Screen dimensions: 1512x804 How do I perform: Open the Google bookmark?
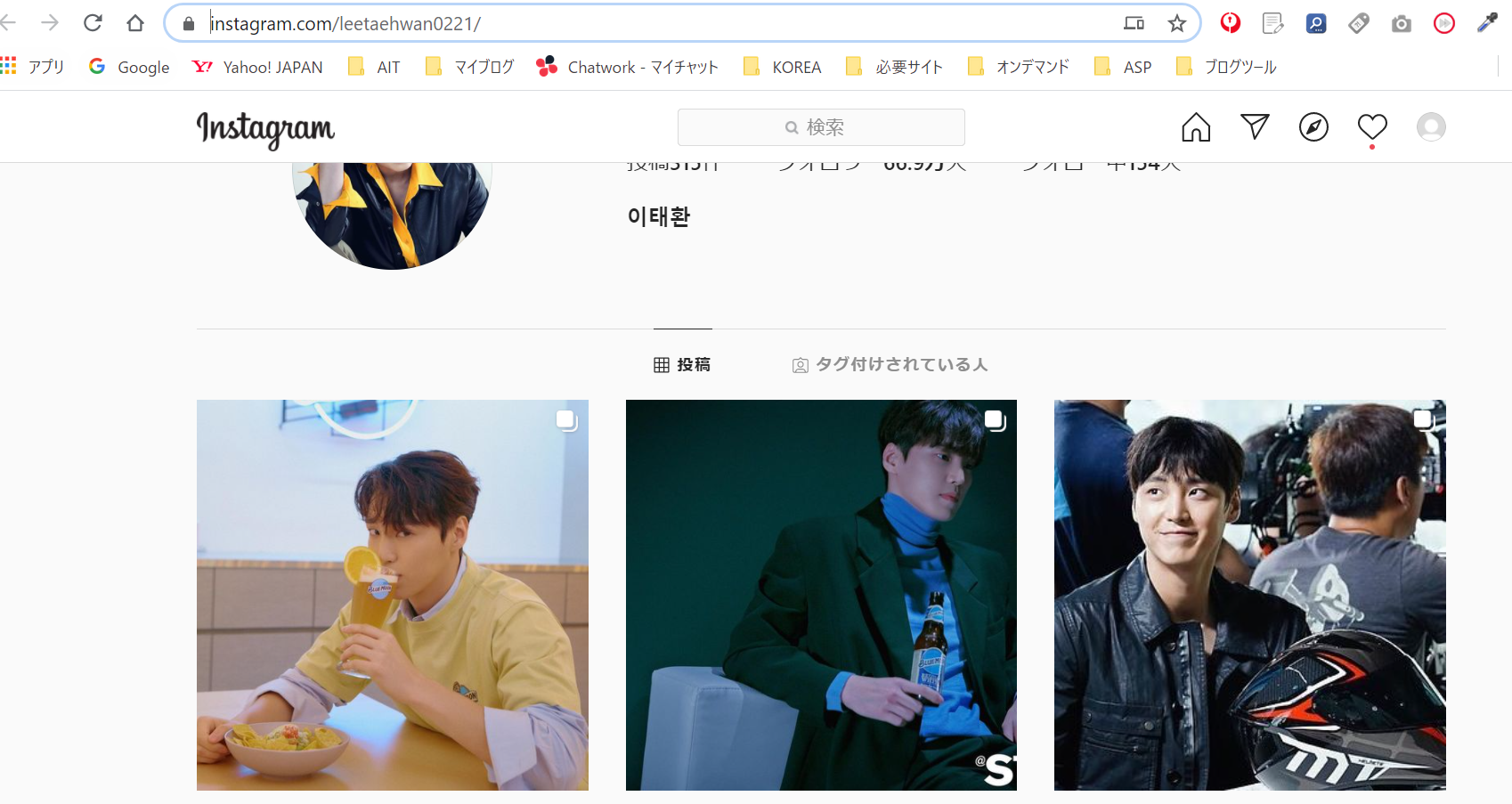click(129, 67)
